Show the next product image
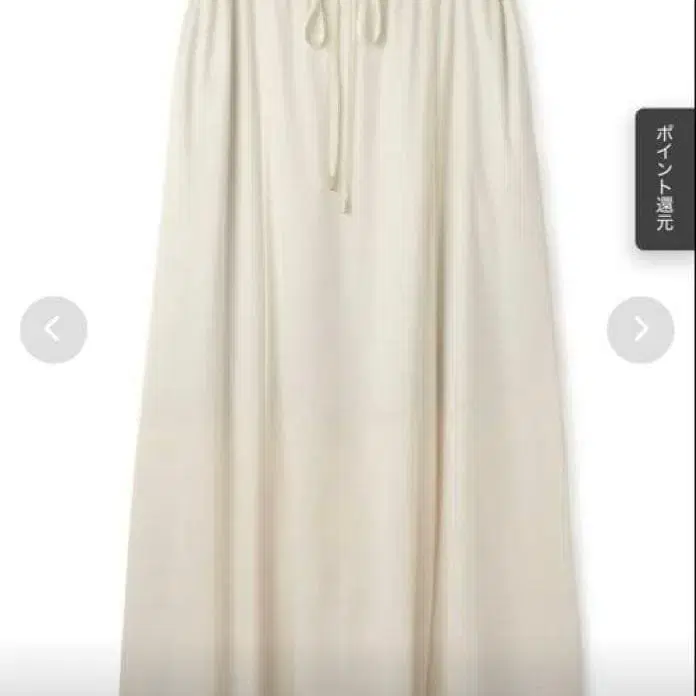The width and height of the screenshot is (696, 696). [x=640, y=329]
